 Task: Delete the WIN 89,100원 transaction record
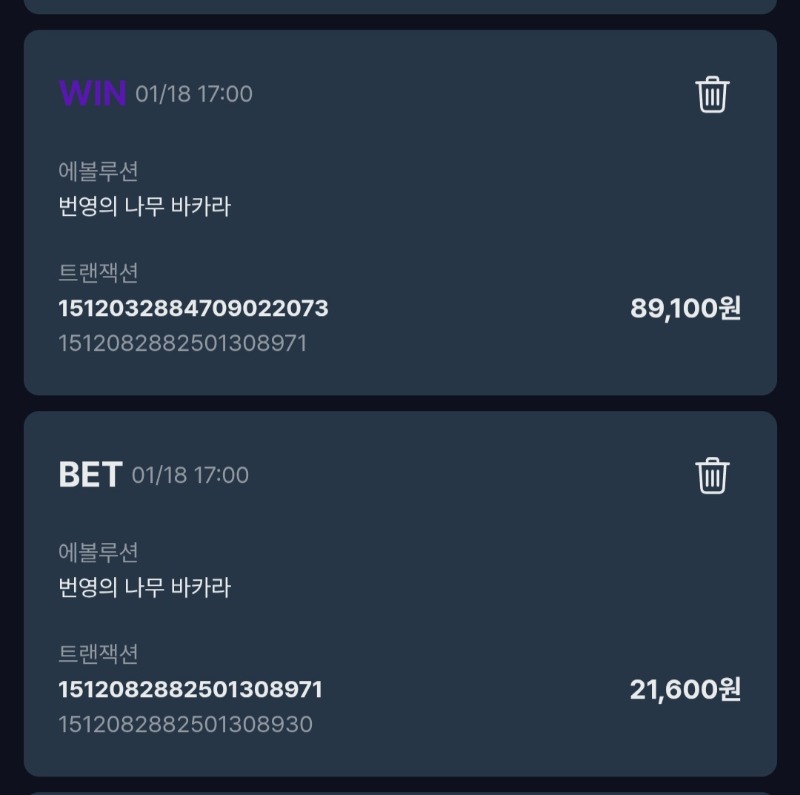coord(712,95)
